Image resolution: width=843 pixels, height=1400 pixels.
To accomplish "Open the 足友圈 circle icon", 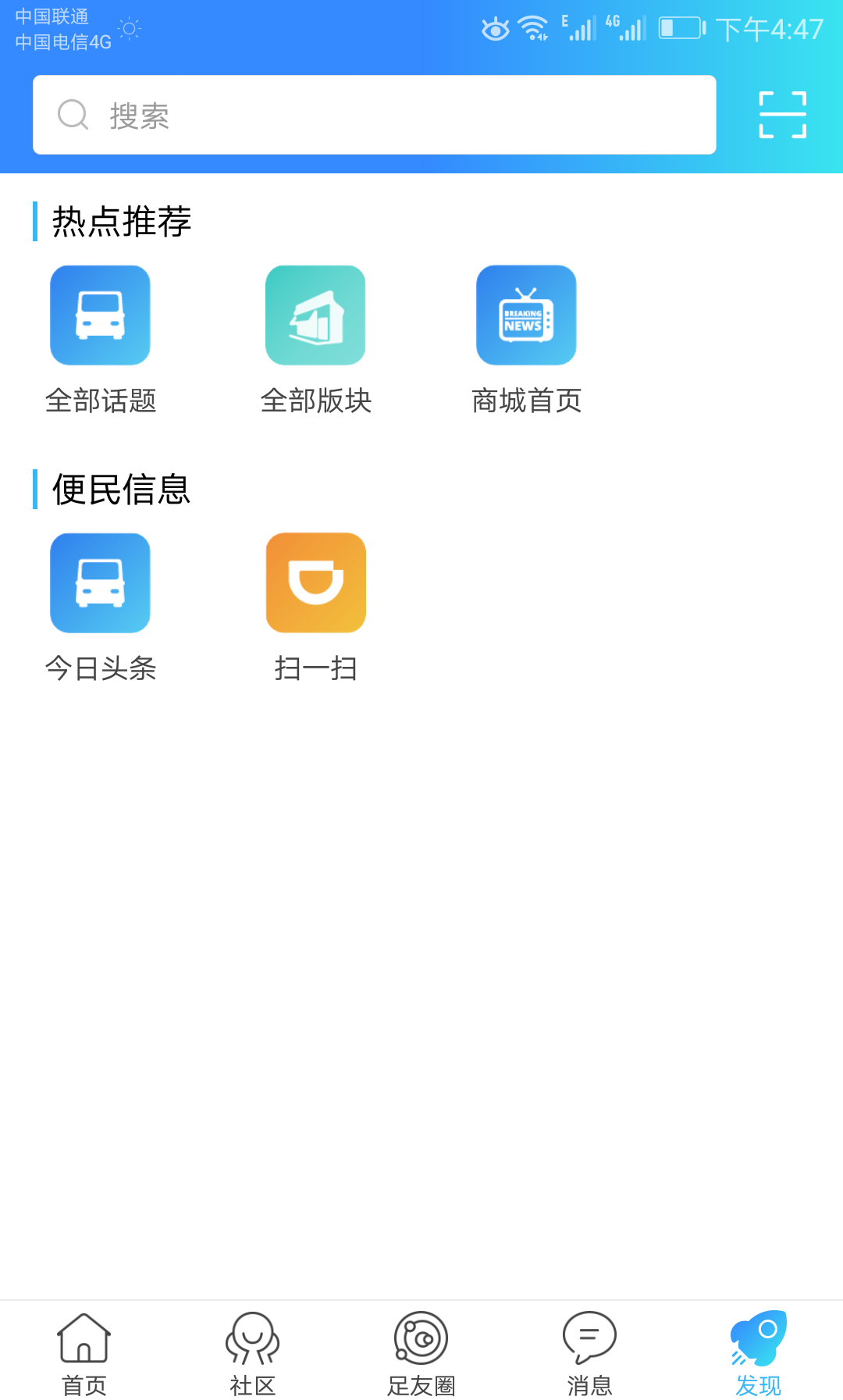I will 421,1341.
